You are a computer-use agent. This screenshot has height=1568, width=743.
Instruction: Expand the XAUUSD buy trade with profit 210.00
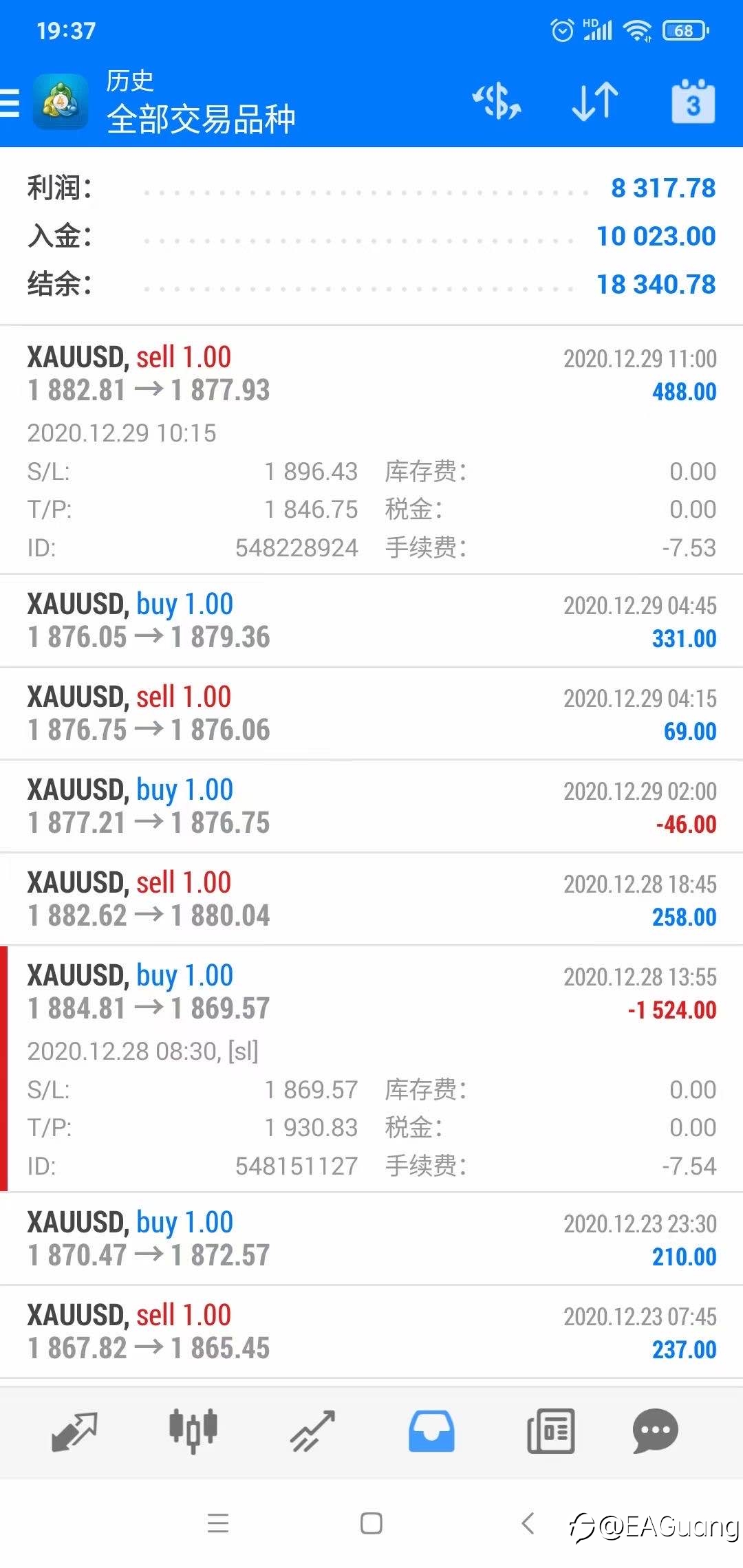pyautogui.click(x=371, y=1239)
